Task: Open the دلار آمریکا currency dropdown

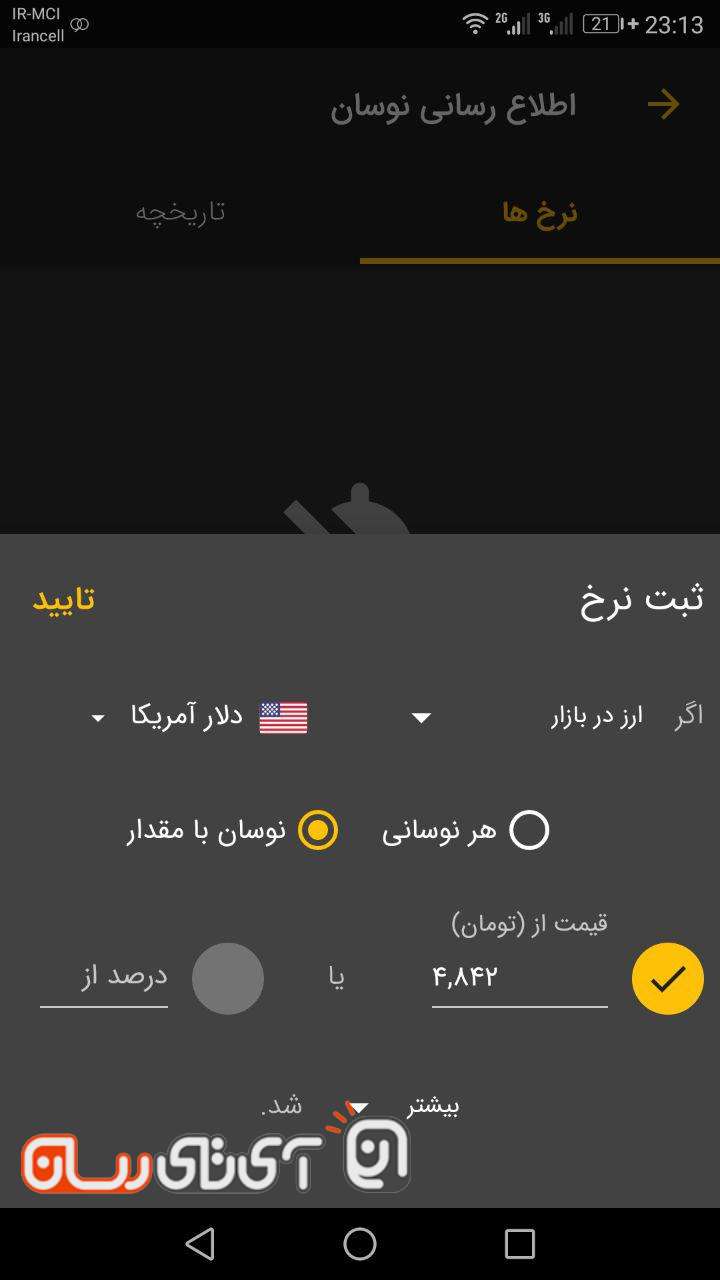Action: [x=200, y=717]
